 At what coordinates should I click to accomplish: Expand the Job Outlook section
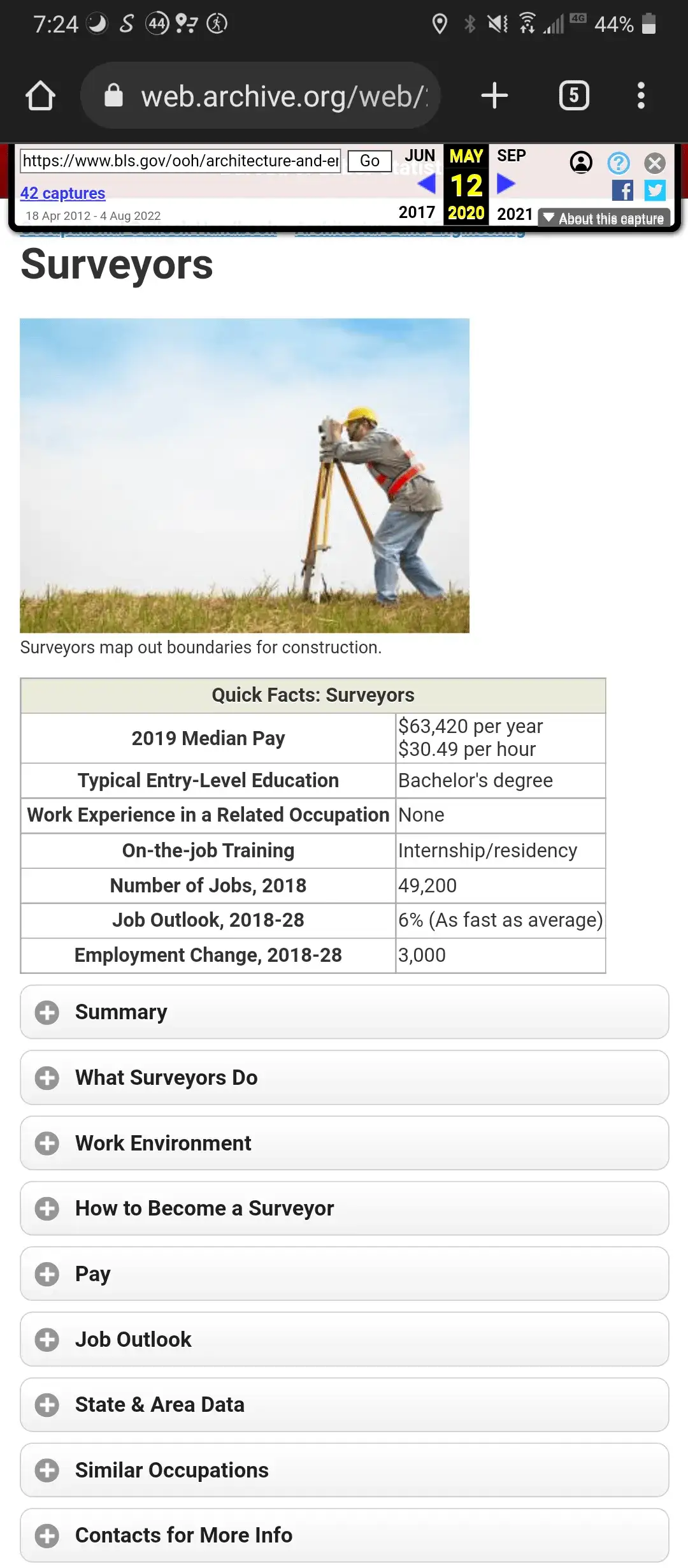coord(345,1340)
